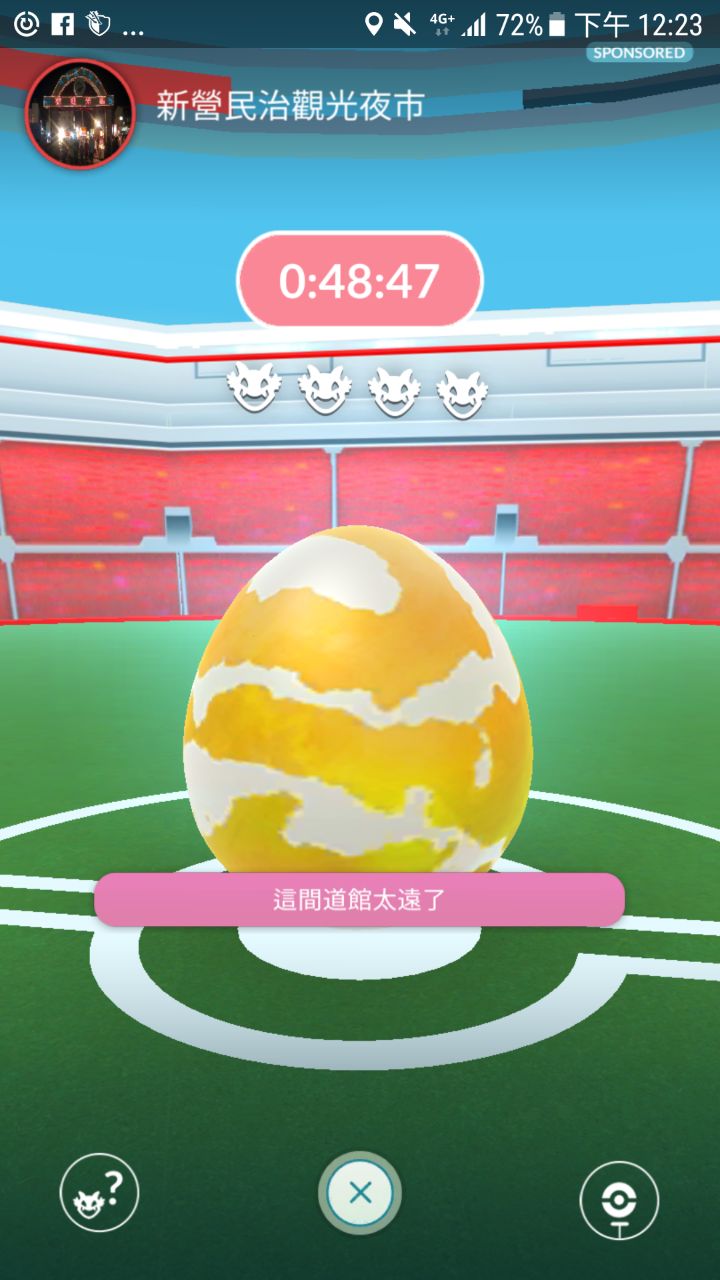Open the raid boss info icon
The width and height of the screenshot is (720, 1280).
tap(99, 1193)
